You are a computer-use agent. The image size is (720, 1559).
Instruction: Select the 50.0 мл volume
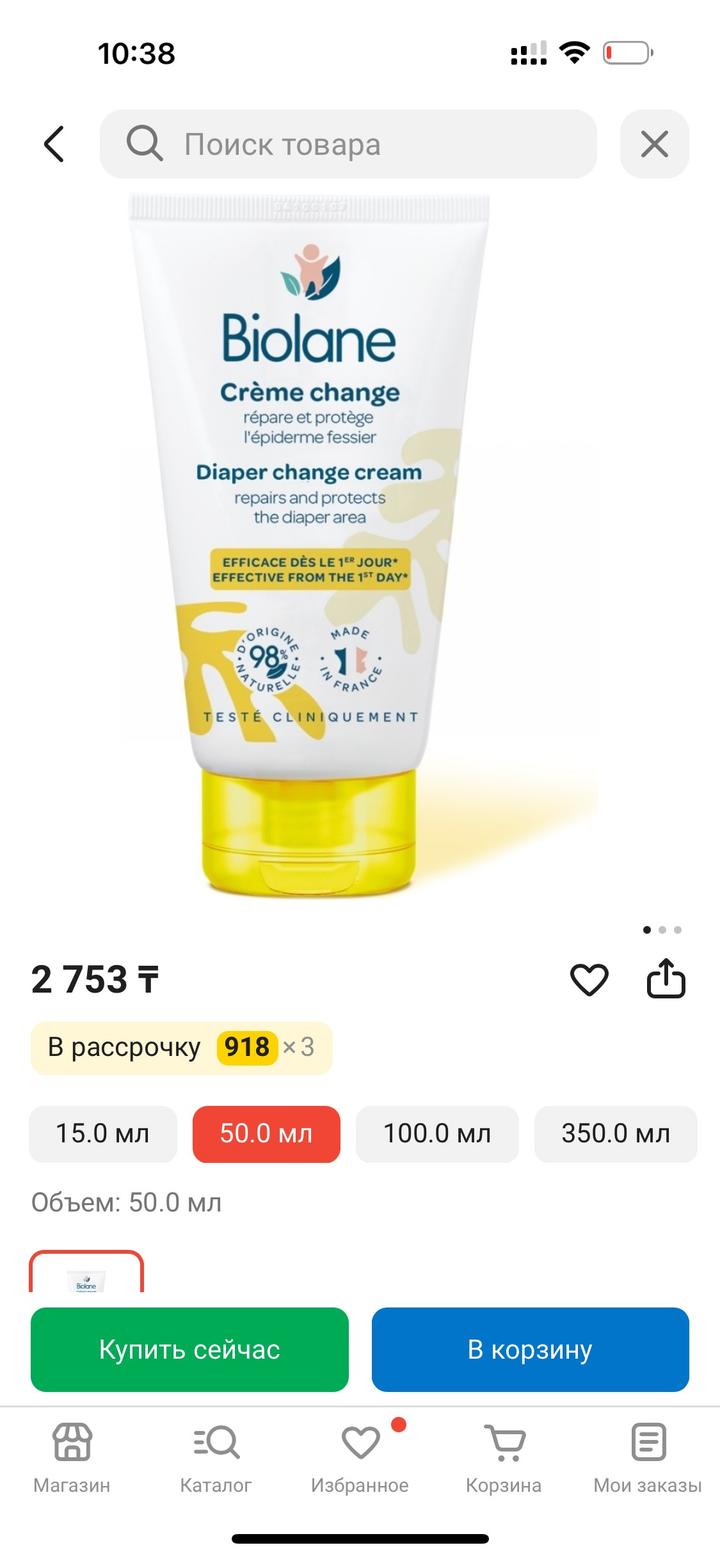tap(266, 1134)
